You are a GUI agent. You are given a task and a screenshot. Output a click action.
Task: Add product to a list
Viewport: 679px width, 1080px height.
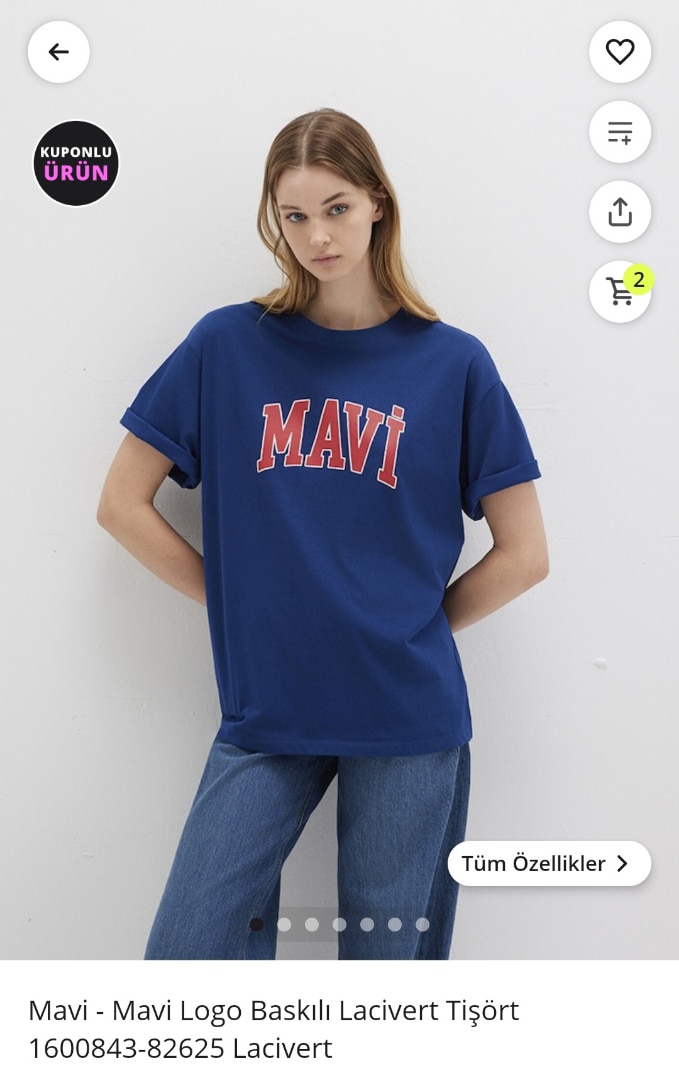(620, 132)
